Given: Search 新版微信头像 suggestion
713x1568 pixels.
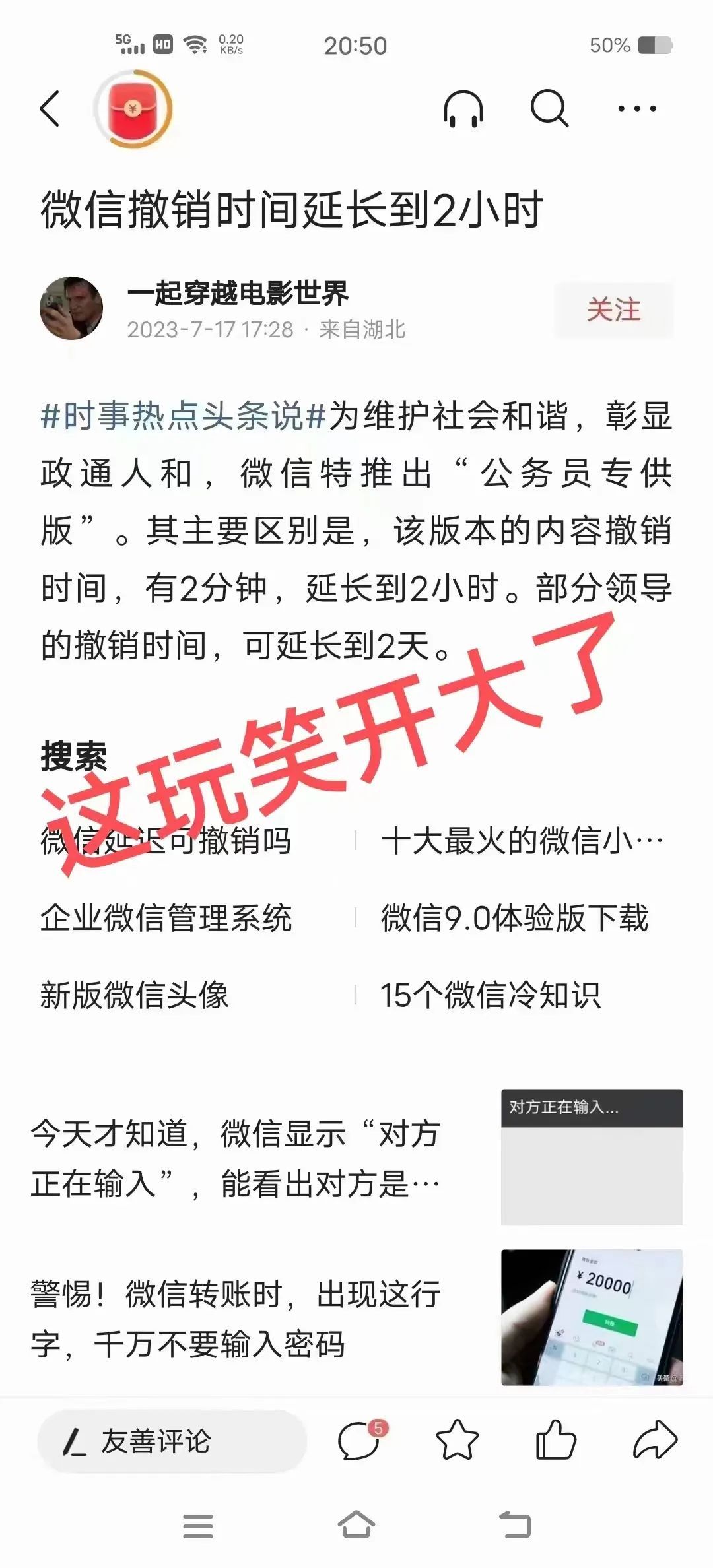Looking at the screenshot, I should click(x=134, y=995).
